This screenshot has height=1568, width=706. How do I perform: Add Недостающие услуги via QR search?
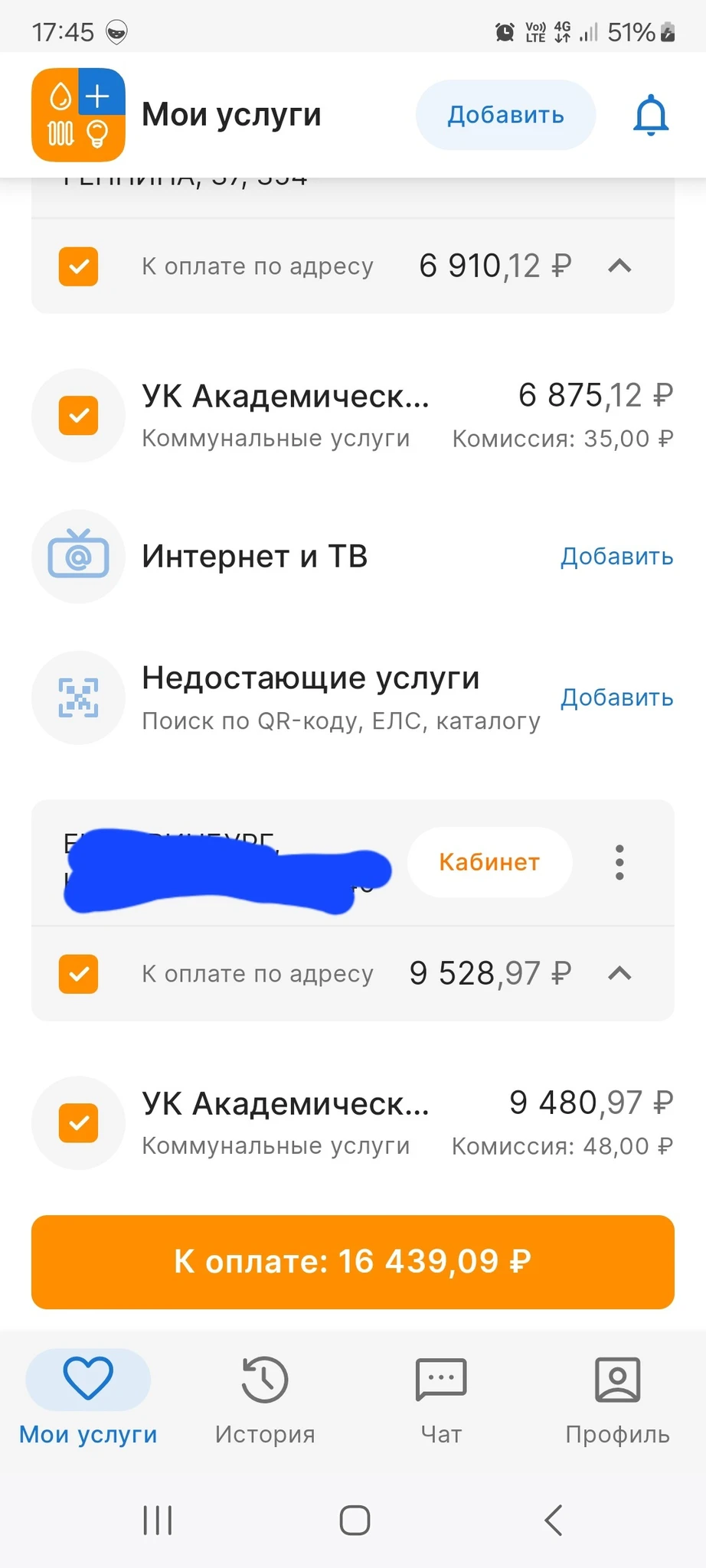click(x=616, y=697)
